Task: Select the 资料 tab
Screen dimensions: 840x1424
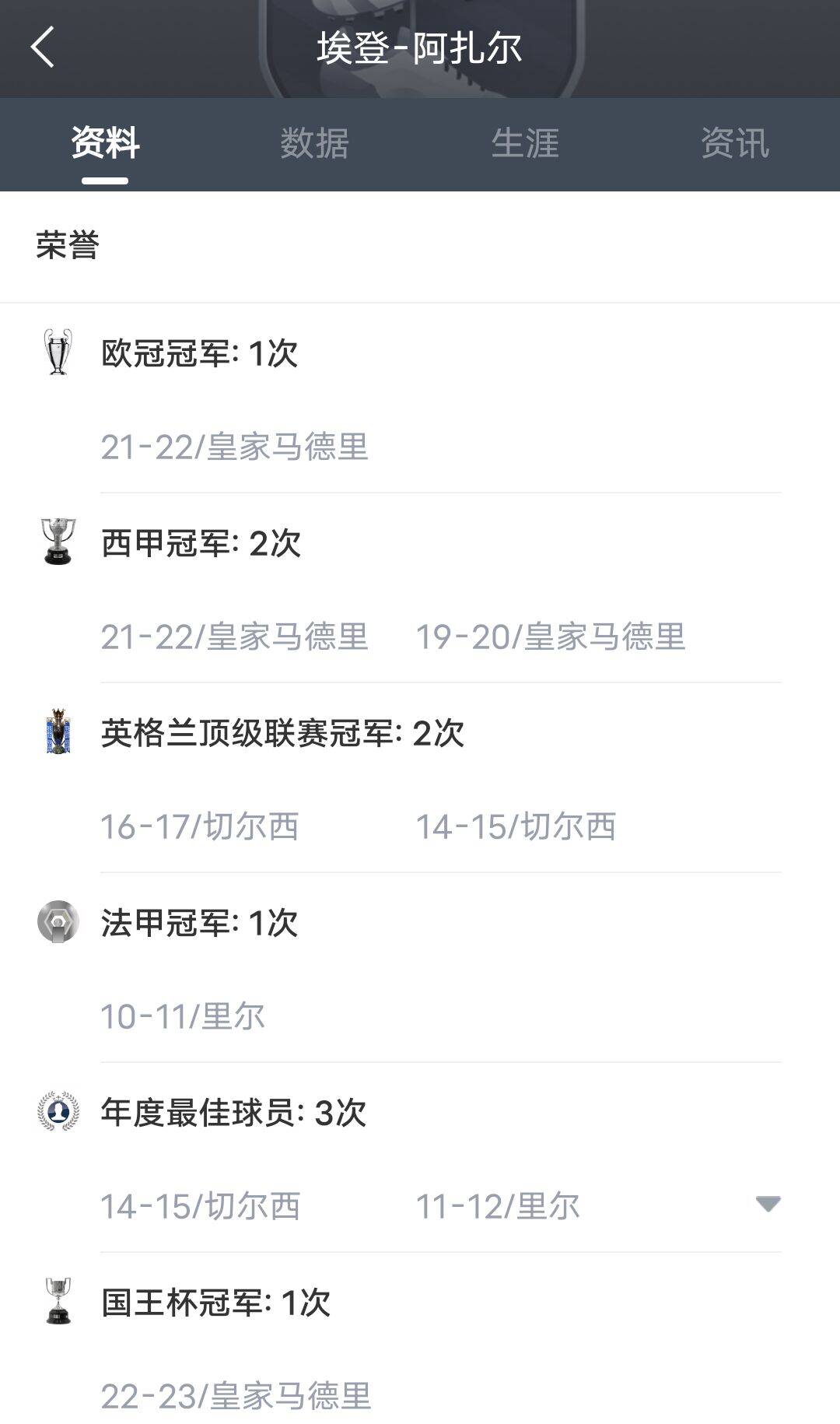Action: pos(105,144)
